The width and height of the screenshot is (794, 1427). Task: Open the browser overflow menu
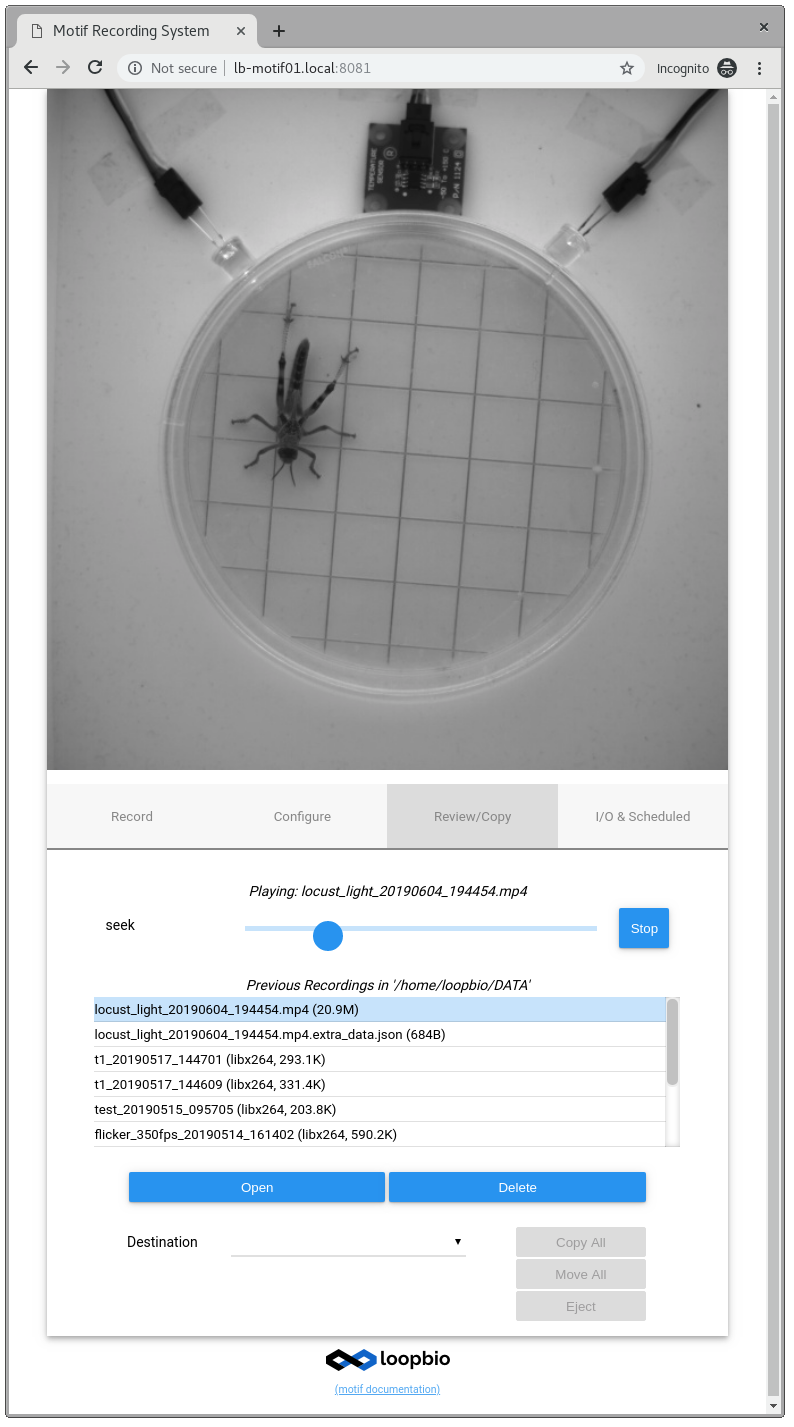tap(760, 68)
